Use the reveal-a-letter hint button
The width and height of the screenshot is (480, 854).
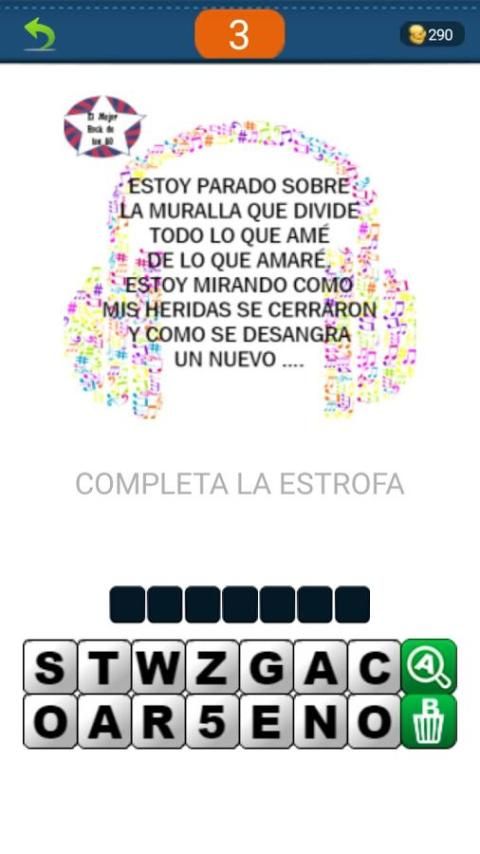tap(429, 666)
